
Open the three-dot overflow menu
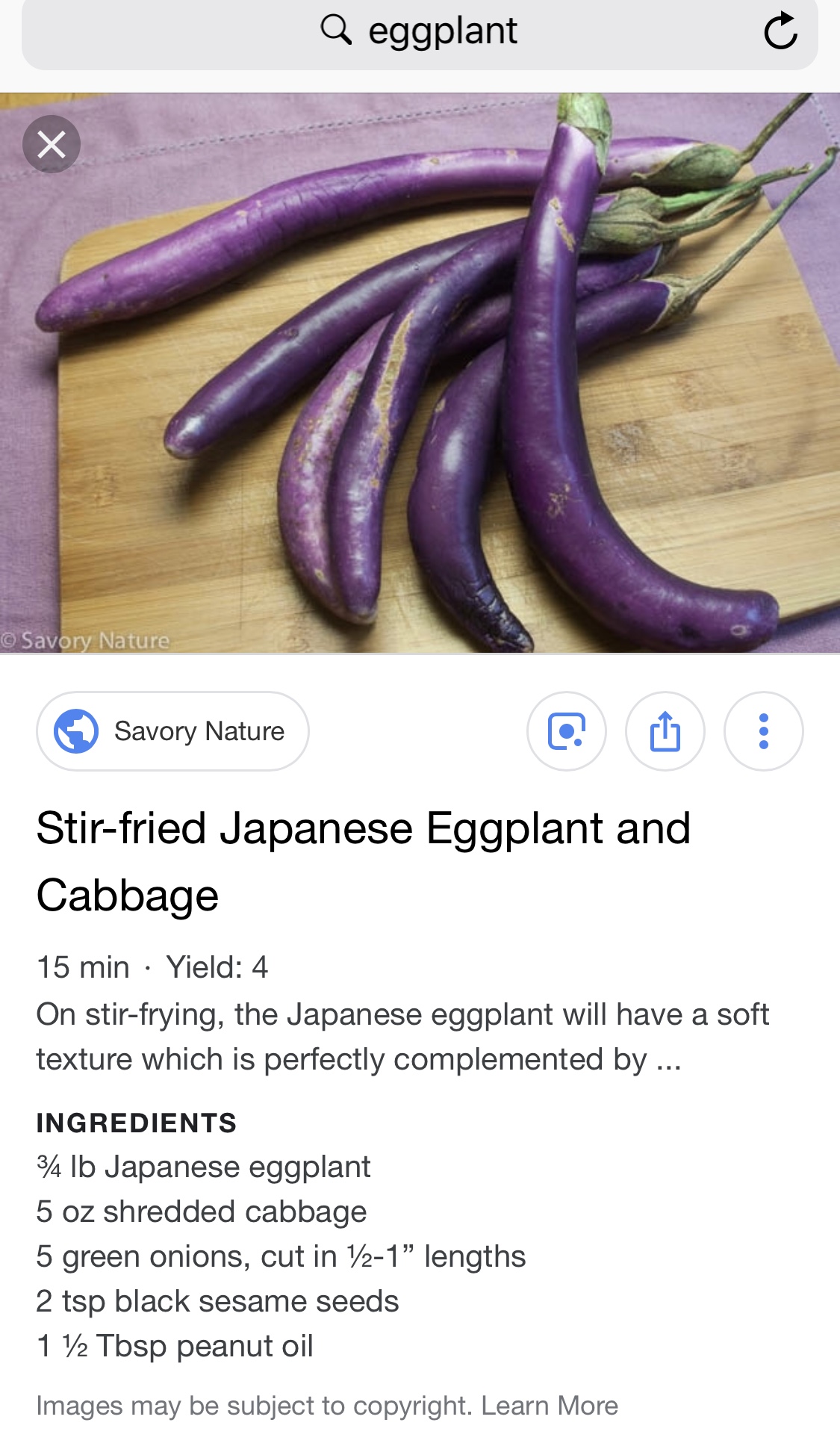763,731
